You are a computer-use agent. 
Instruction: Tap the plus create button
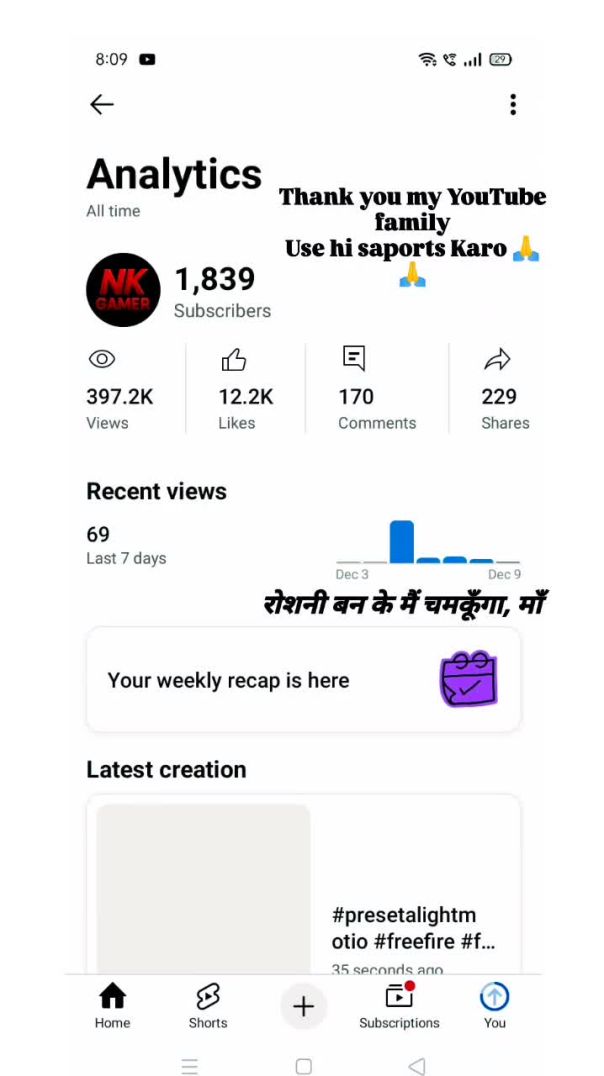(x=303, y=1007)
